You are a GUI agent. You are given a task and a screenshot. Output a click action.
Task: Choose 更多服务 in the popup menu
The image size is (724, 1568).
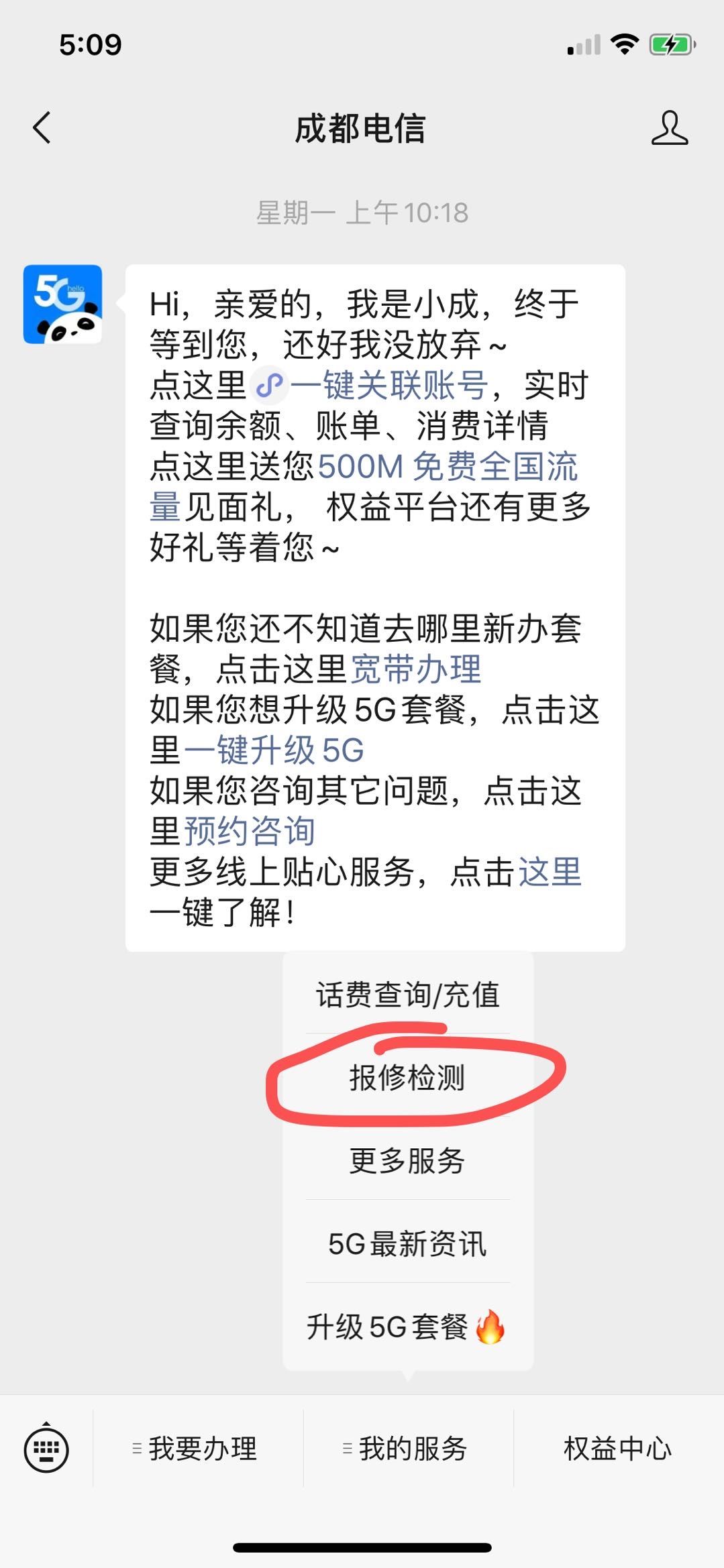pos(407,1161)
